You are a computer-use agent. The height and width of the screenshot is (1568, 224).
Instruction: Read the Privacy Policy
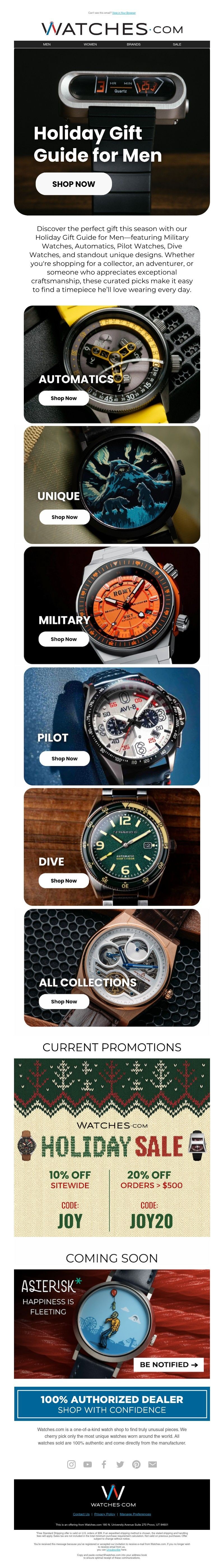pyautogui.click(x=104, y=1514)
